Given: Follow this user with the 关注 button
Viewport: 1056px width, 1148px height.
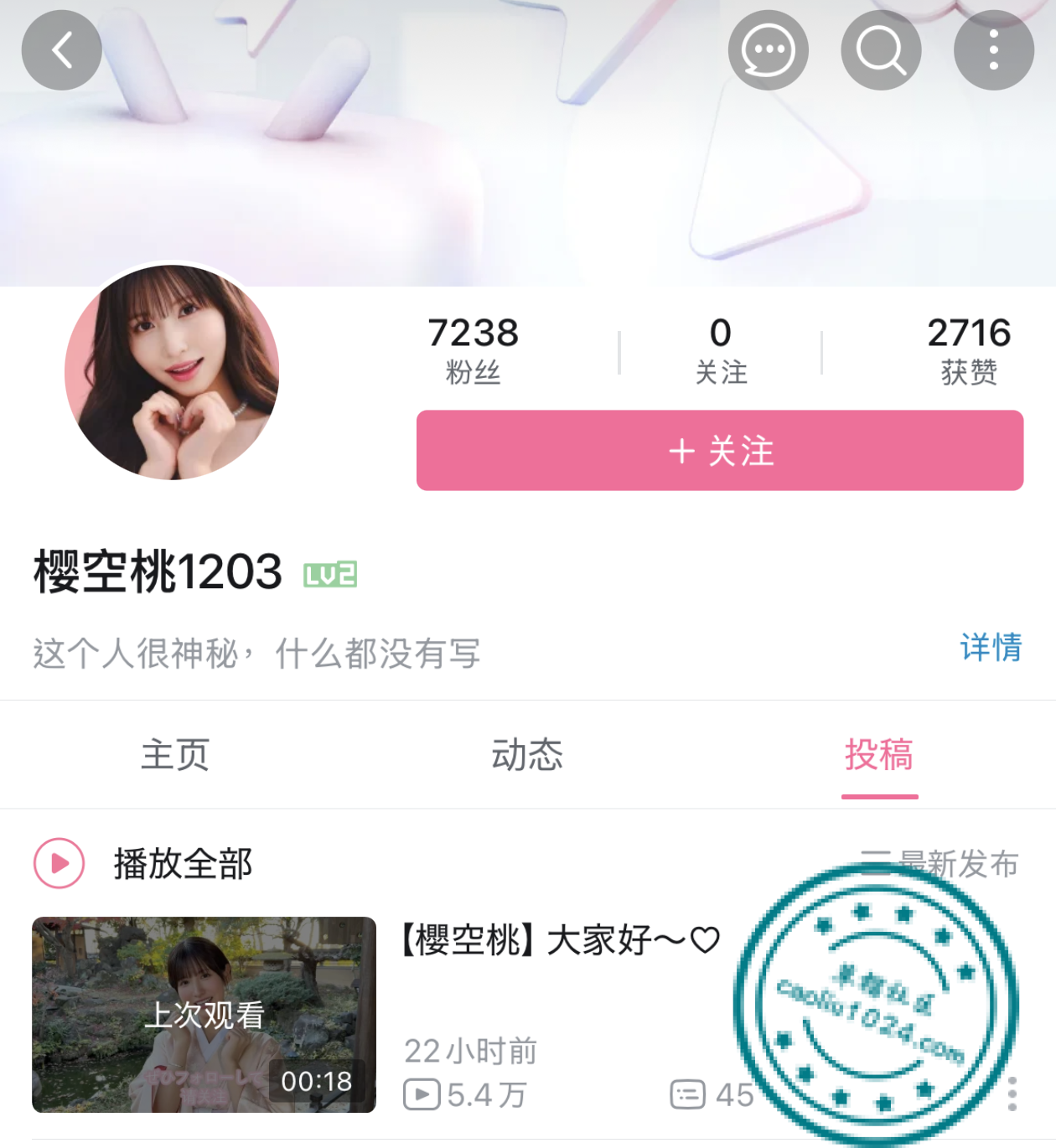Looking at the screenshot, I should 719,450.
